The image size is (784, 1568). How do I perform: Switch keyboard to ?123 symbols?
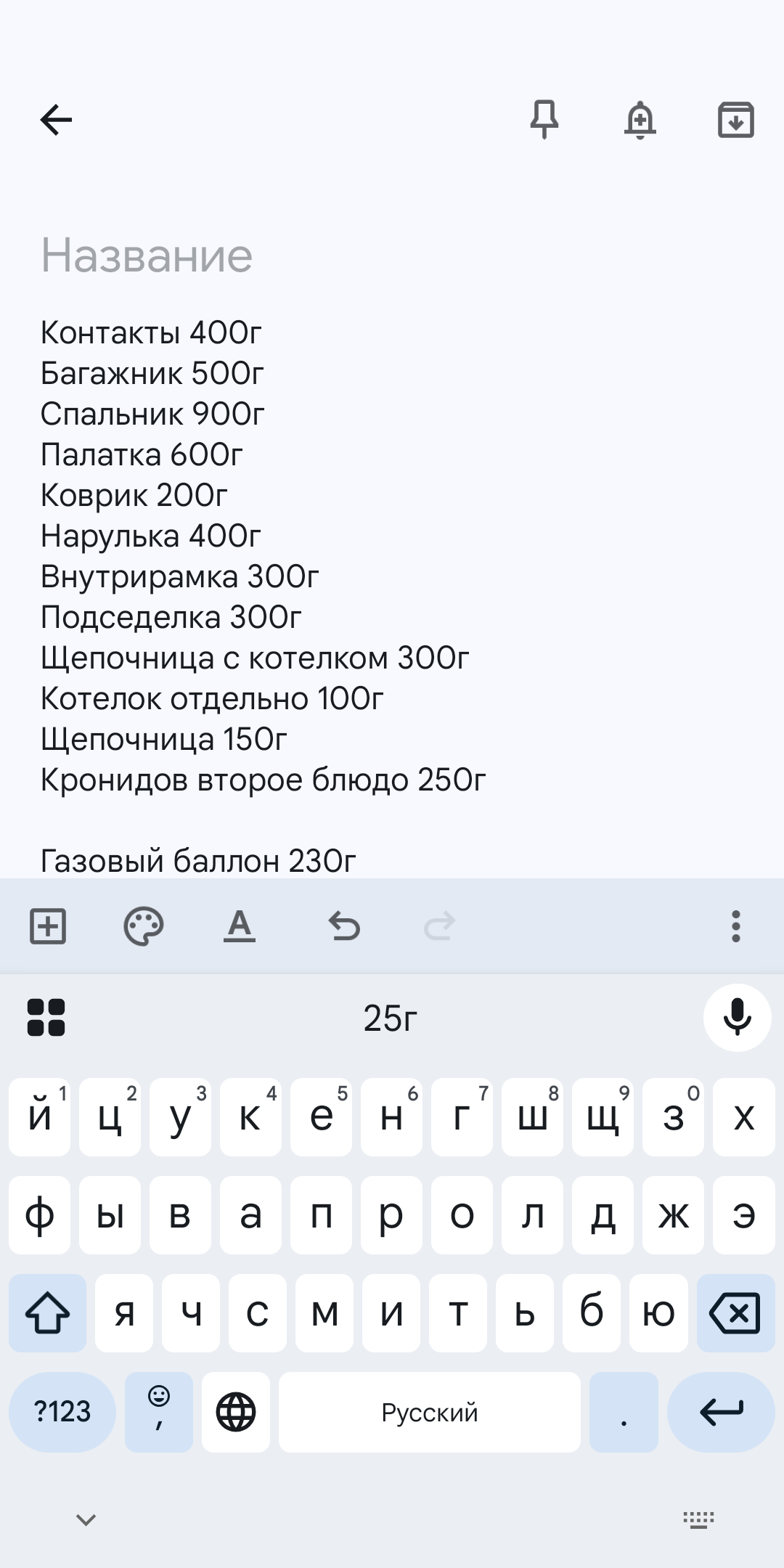point(62,1412)
